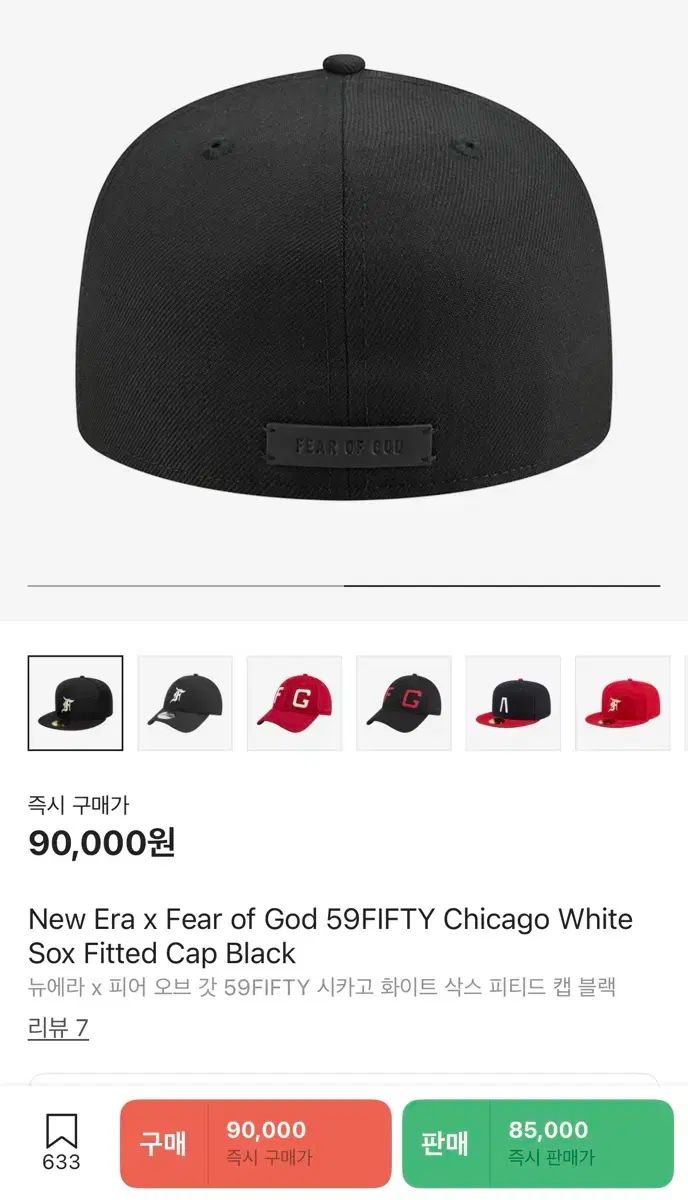Choose the navy cap with red brim thumbnail
This screenshot has height=1200, width=688.
(x=513, y=703)
